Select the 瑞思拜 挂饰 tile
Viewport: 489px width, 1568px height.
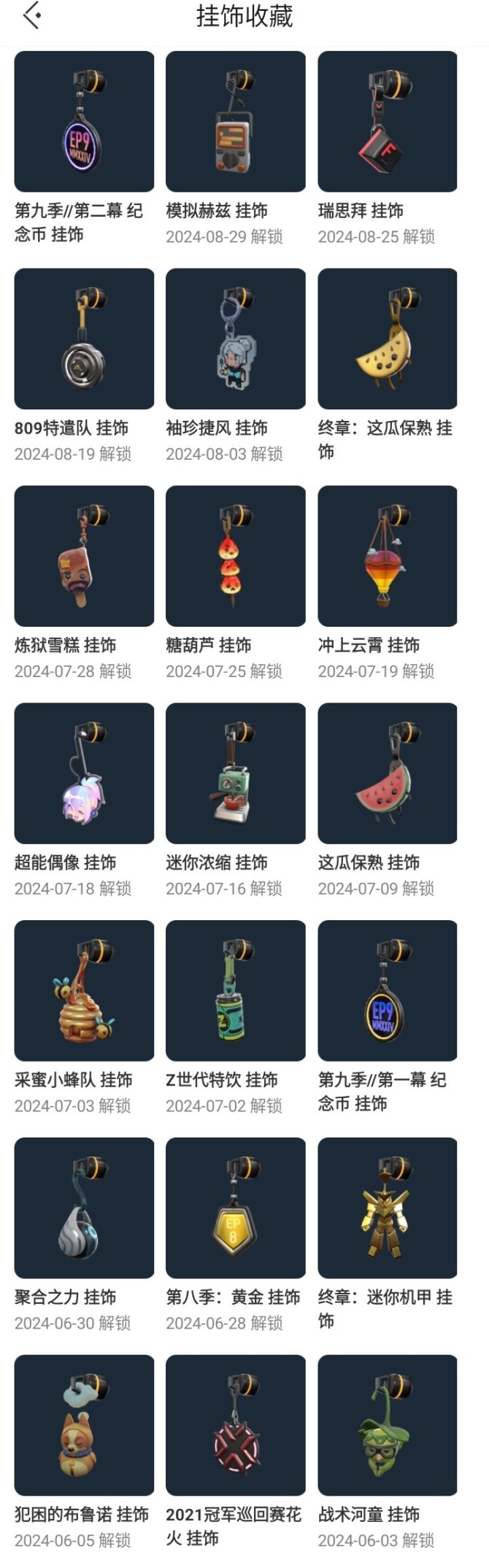coord(388,122)
